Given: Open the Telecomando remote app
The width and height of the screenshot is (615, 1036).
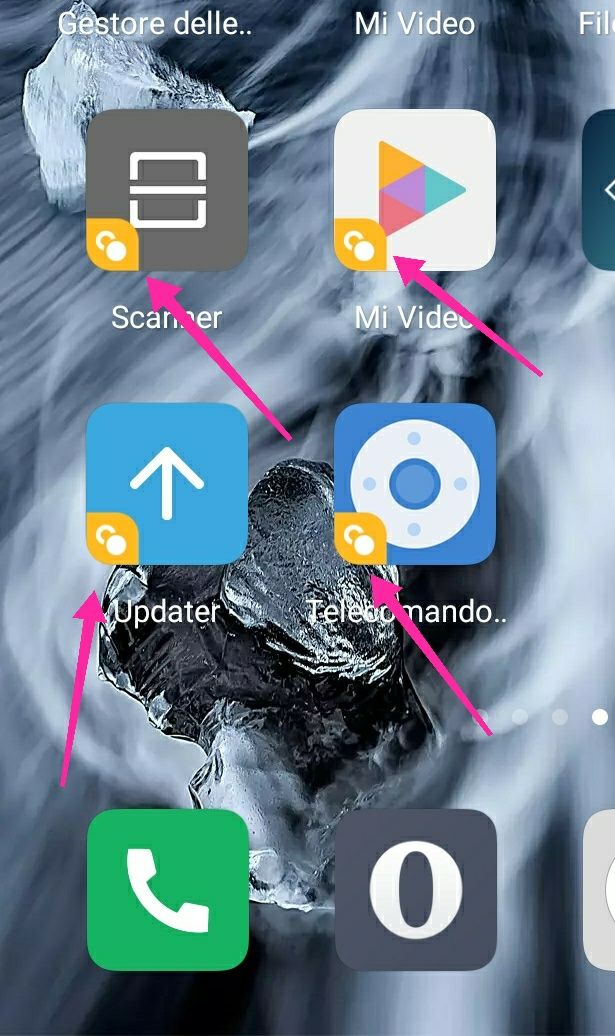Looking at the screenshot, I should [415, 484].
